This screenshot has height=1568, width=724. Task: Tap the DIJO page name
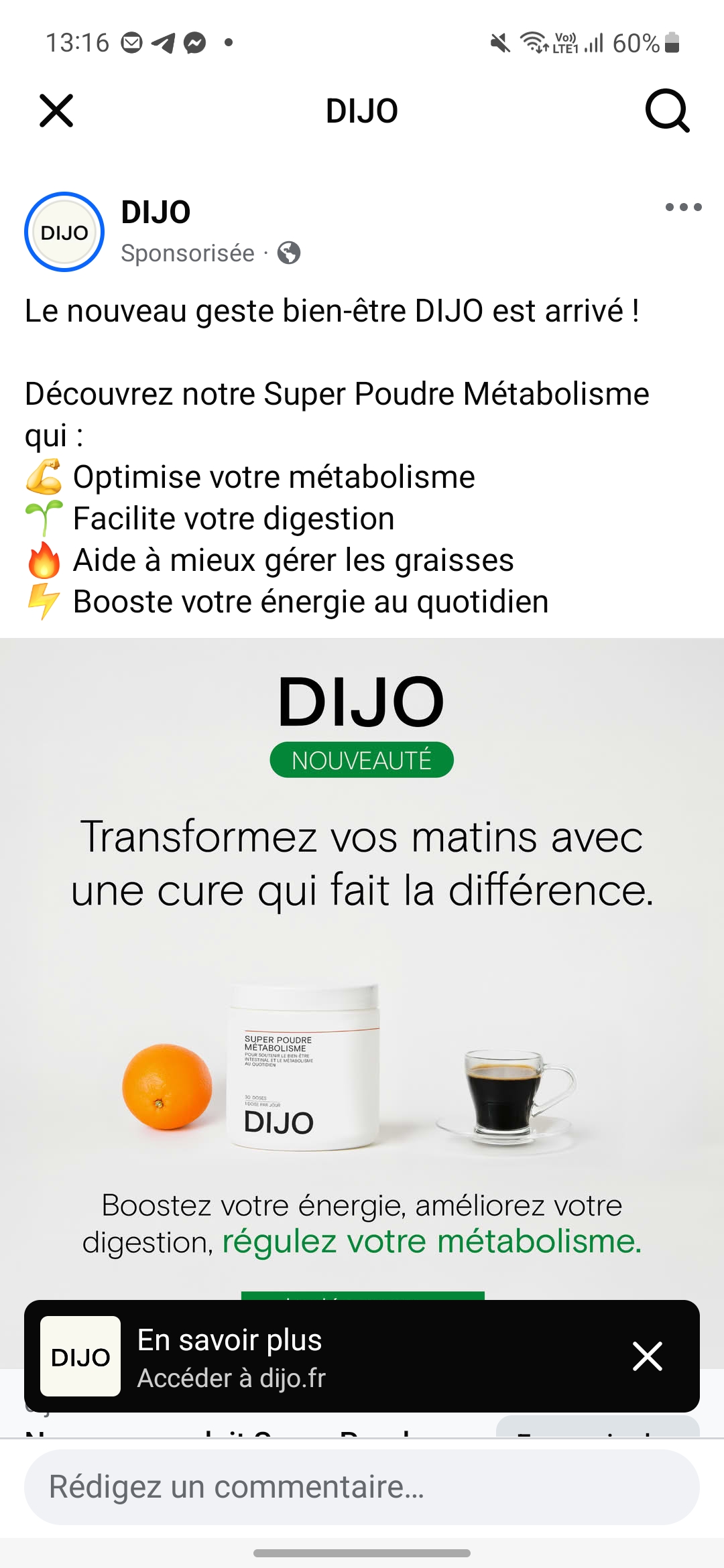[156, 212]
